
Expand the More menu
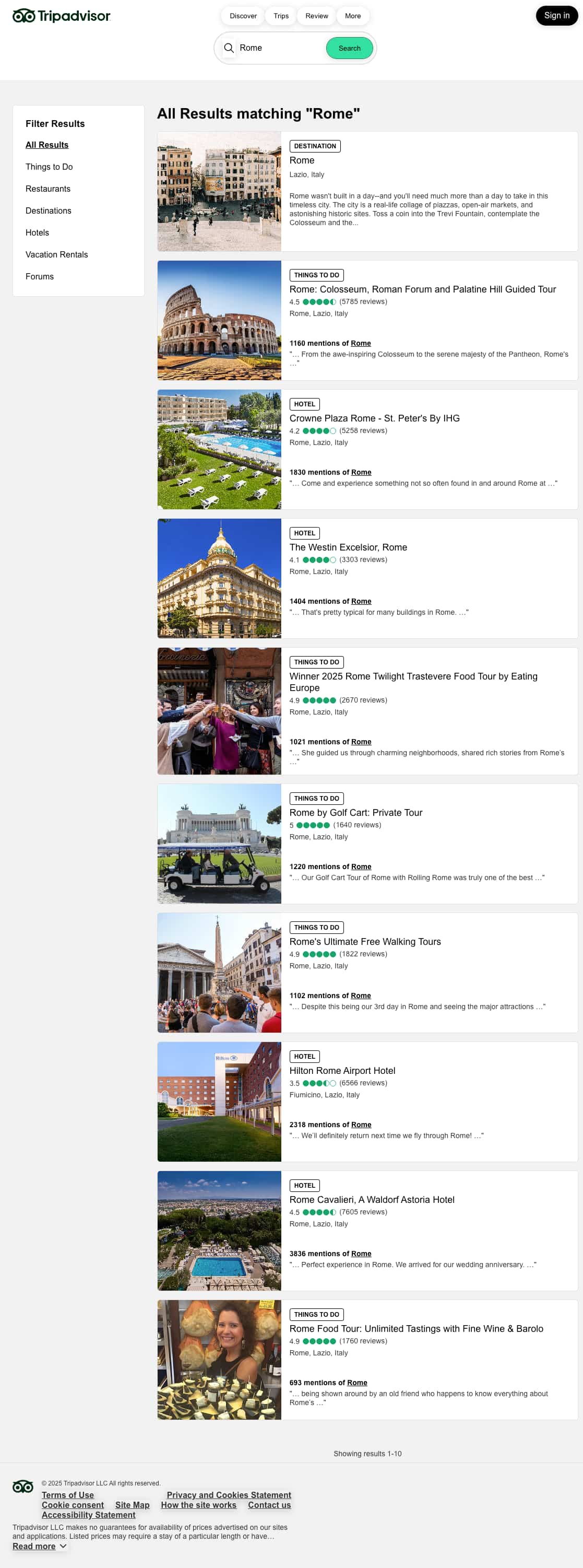pyautogui.click(x=352, y=16)
